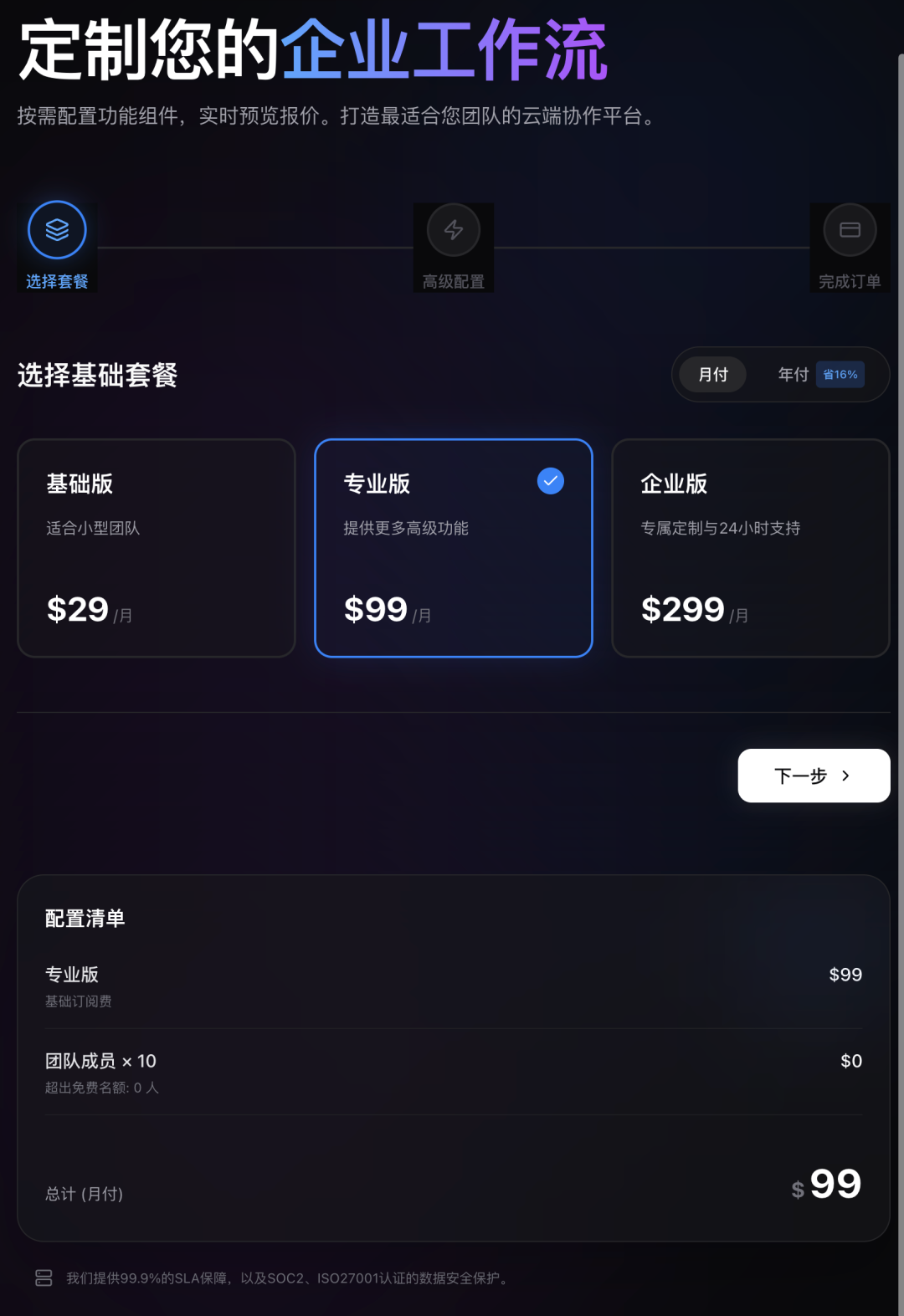This screenshot has height=1316, width=904.
Task: Choose the 企业版 plan
Action: tap(750, 548)
